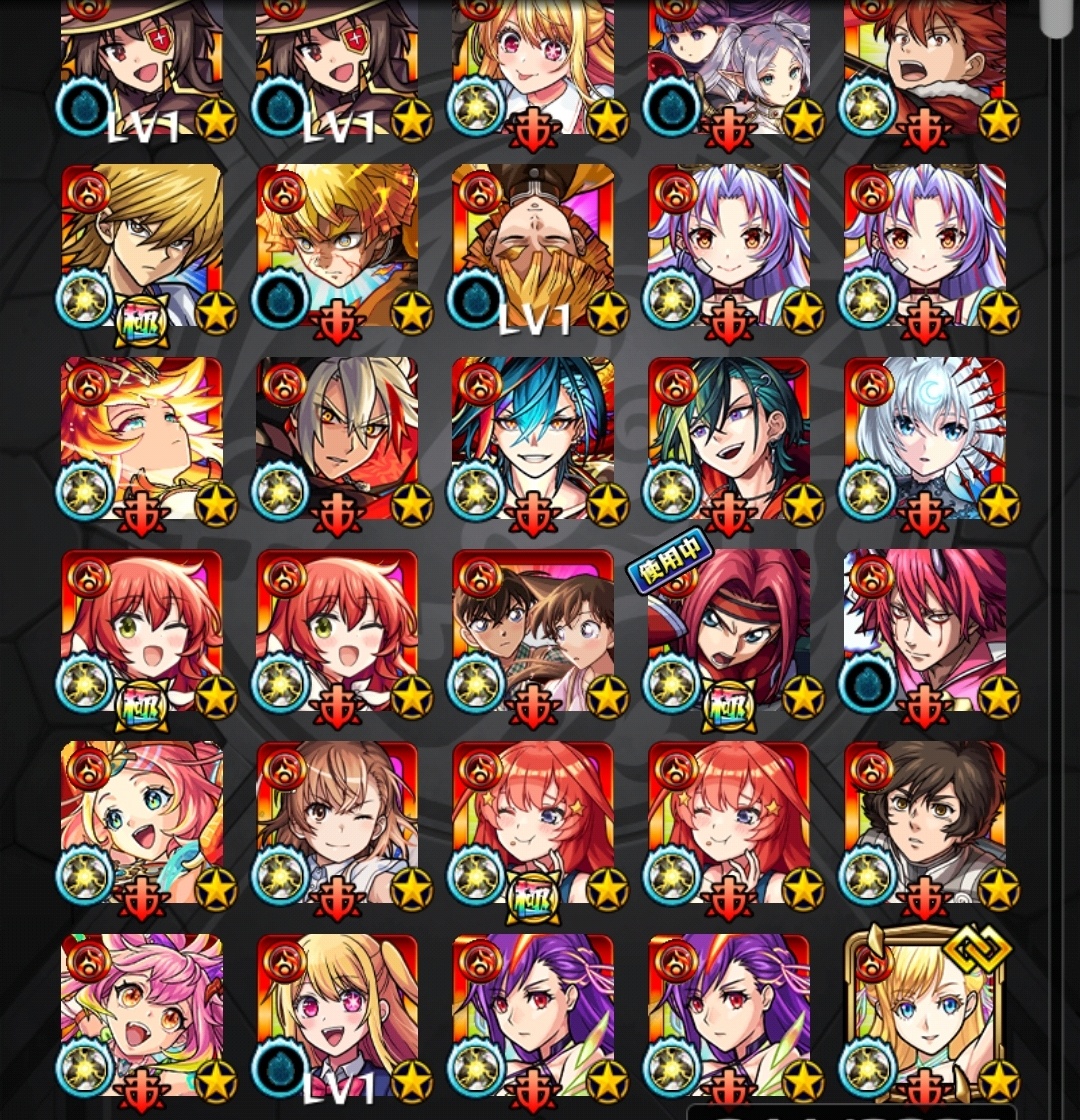Pick the blonde man with 極 badge
Screen dimensions: 1080x1120
(x=142, y=245)
